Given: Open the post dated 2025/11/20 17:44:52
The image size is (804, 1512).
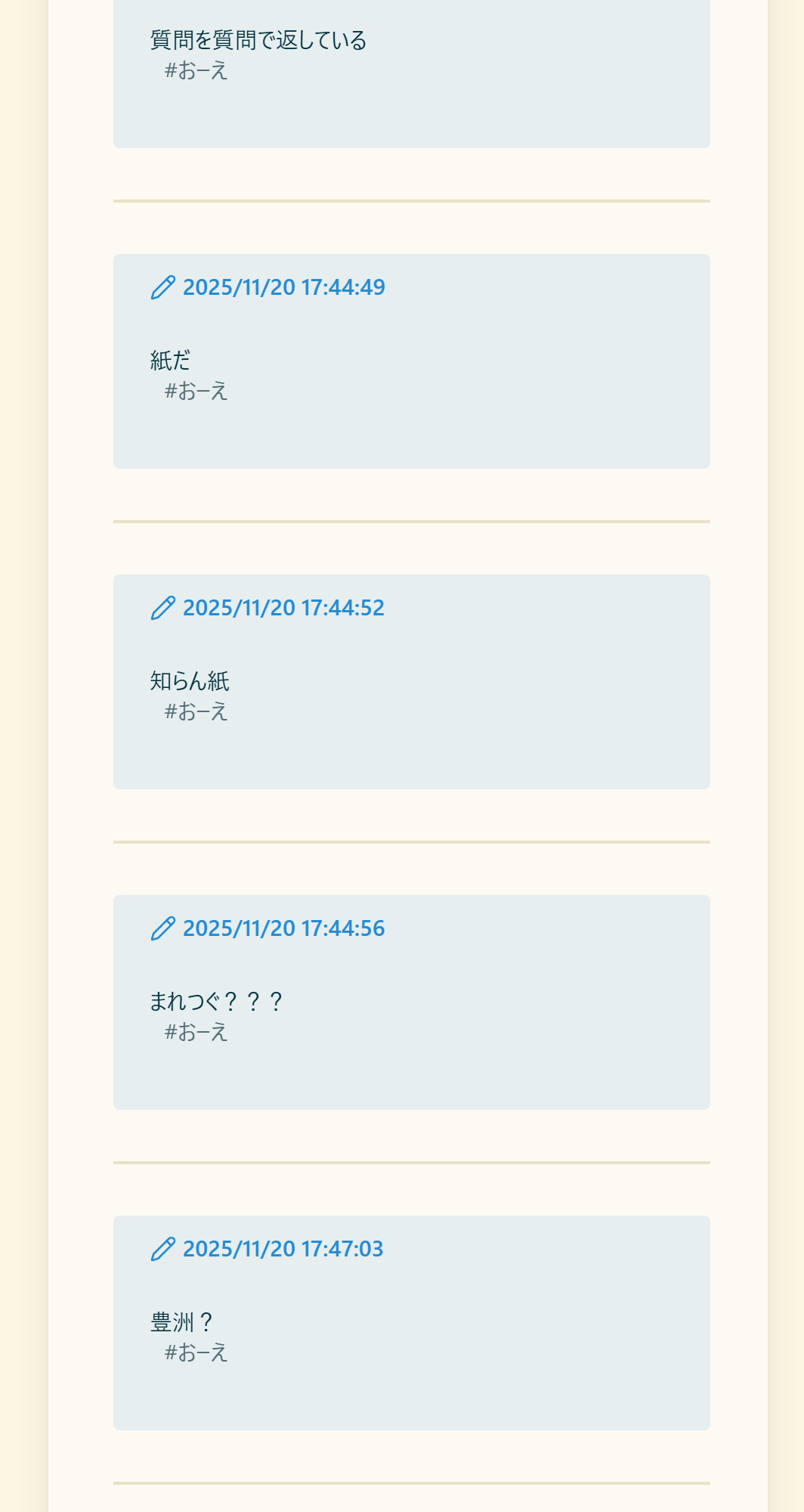Looking at the screenshot, I should 283,608.
